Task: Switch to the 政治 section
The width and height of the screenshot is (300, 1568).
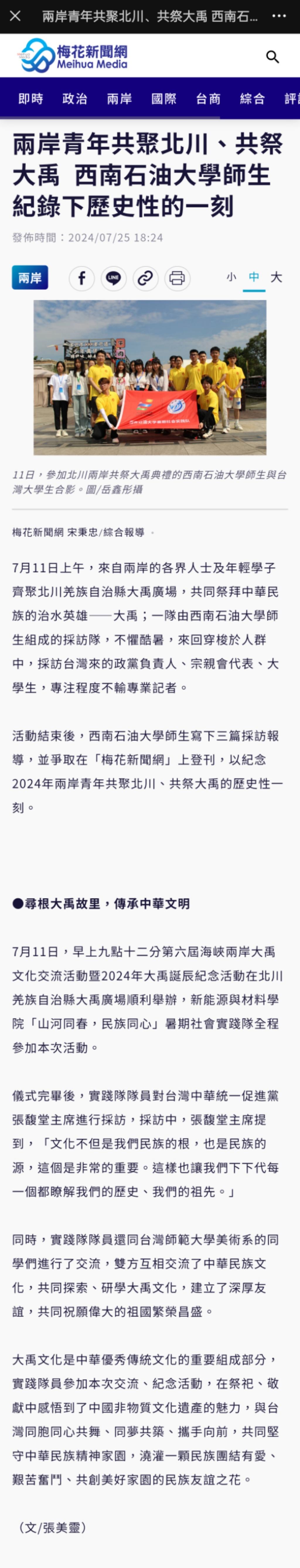Action: pos(75,99)
